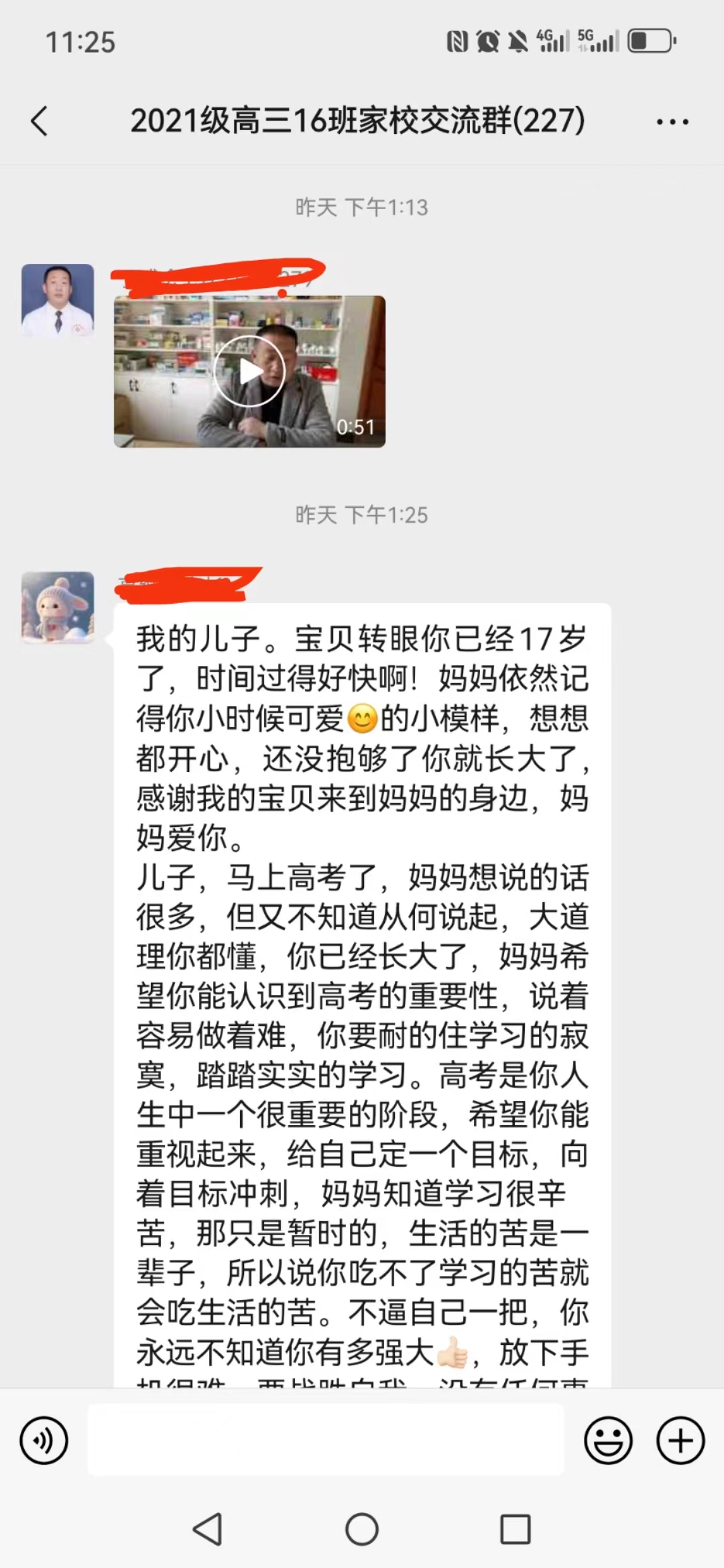
Task: Play the 0:51 video message
Action: click(249, 371)
